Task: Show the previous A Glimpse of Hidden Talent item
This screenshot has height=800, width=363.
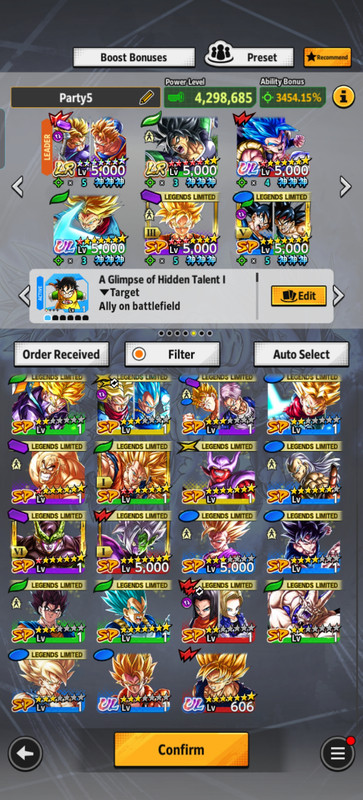Action: pos(23,295)
